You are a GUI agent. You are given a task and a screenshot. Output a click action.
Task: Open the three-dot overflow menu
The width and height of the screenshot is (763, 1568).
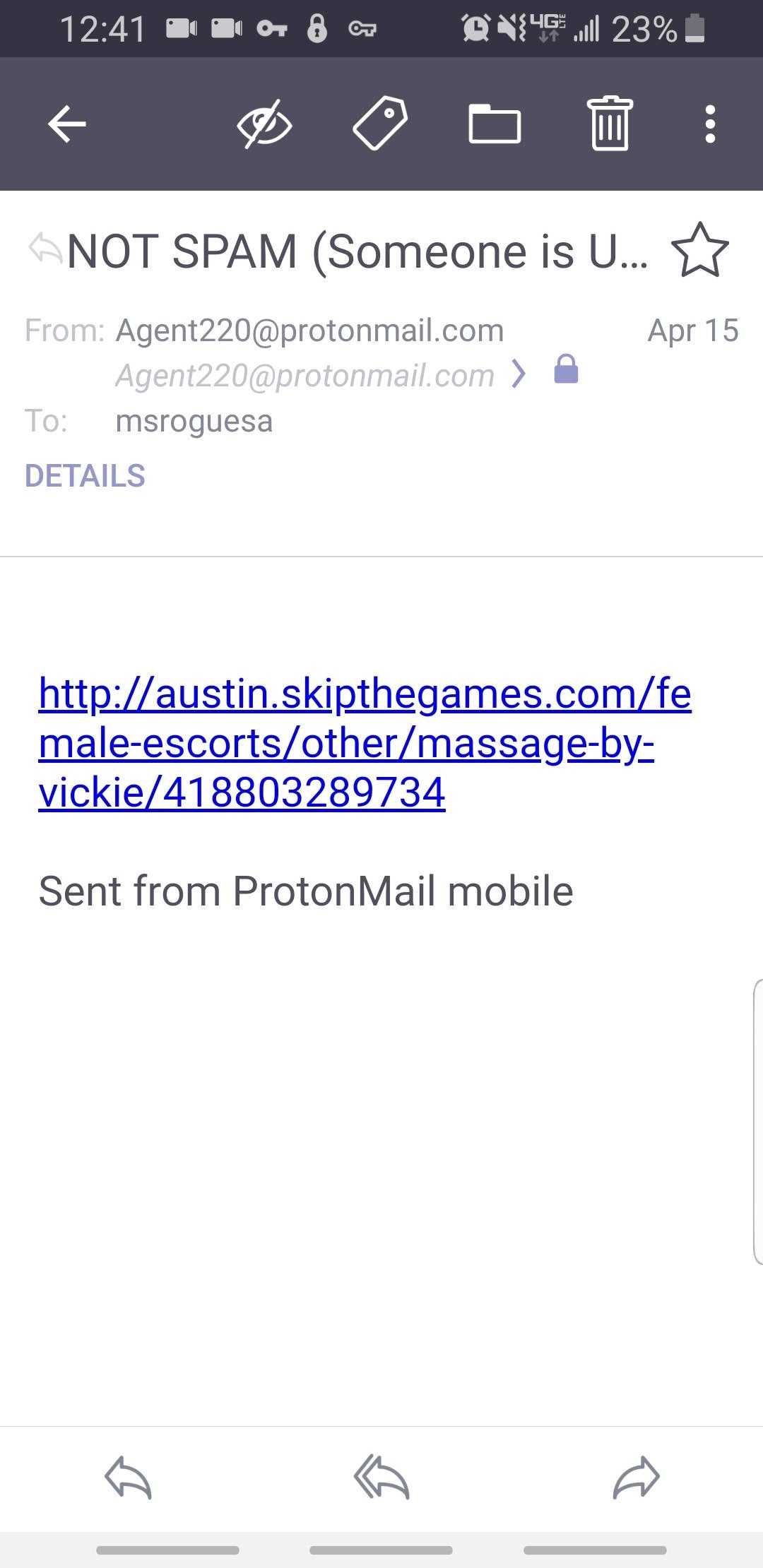tap(710, 124)
